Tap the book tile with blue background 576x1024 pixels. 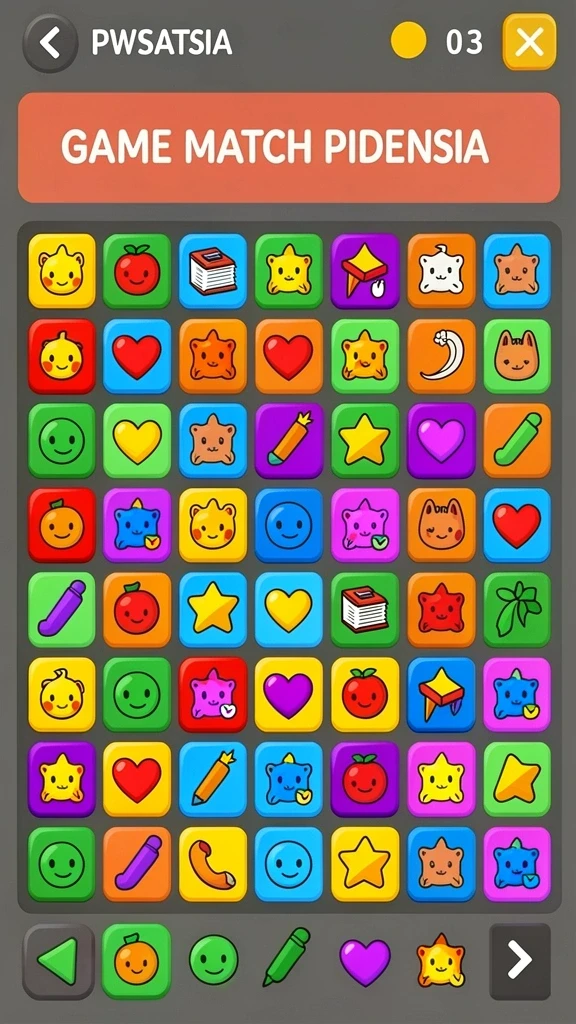click(x=213, y=271)
